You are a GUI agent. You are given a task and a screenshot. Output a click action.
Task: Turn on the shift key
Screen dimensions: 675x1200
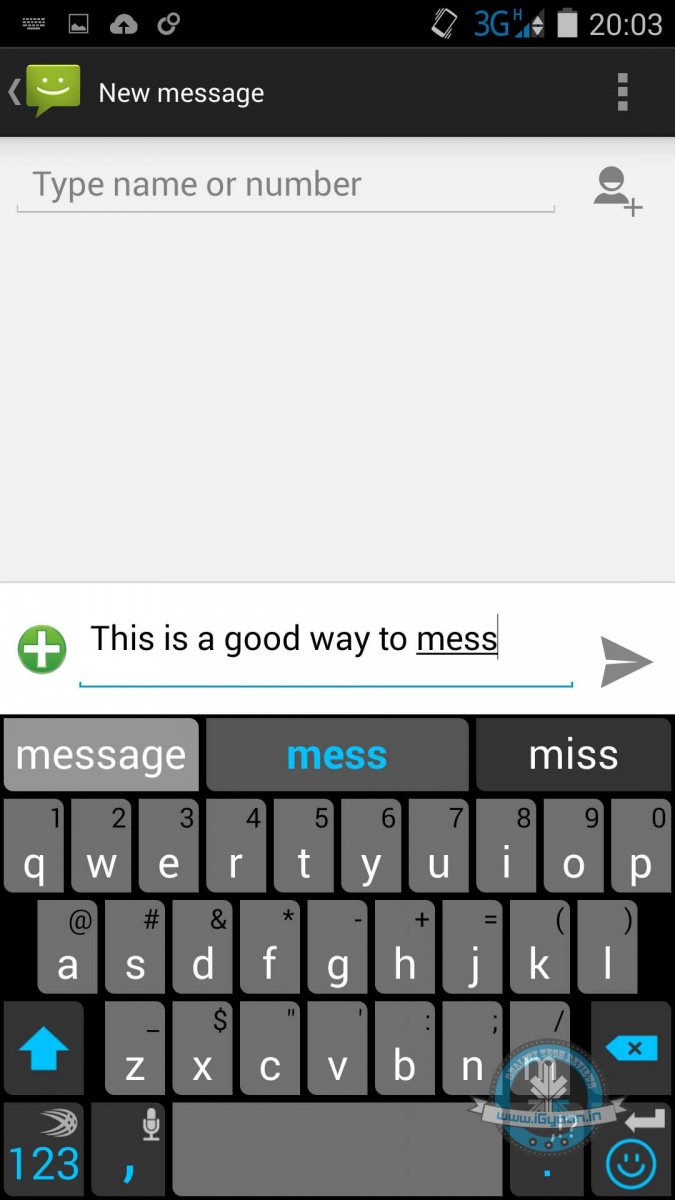44,1049
